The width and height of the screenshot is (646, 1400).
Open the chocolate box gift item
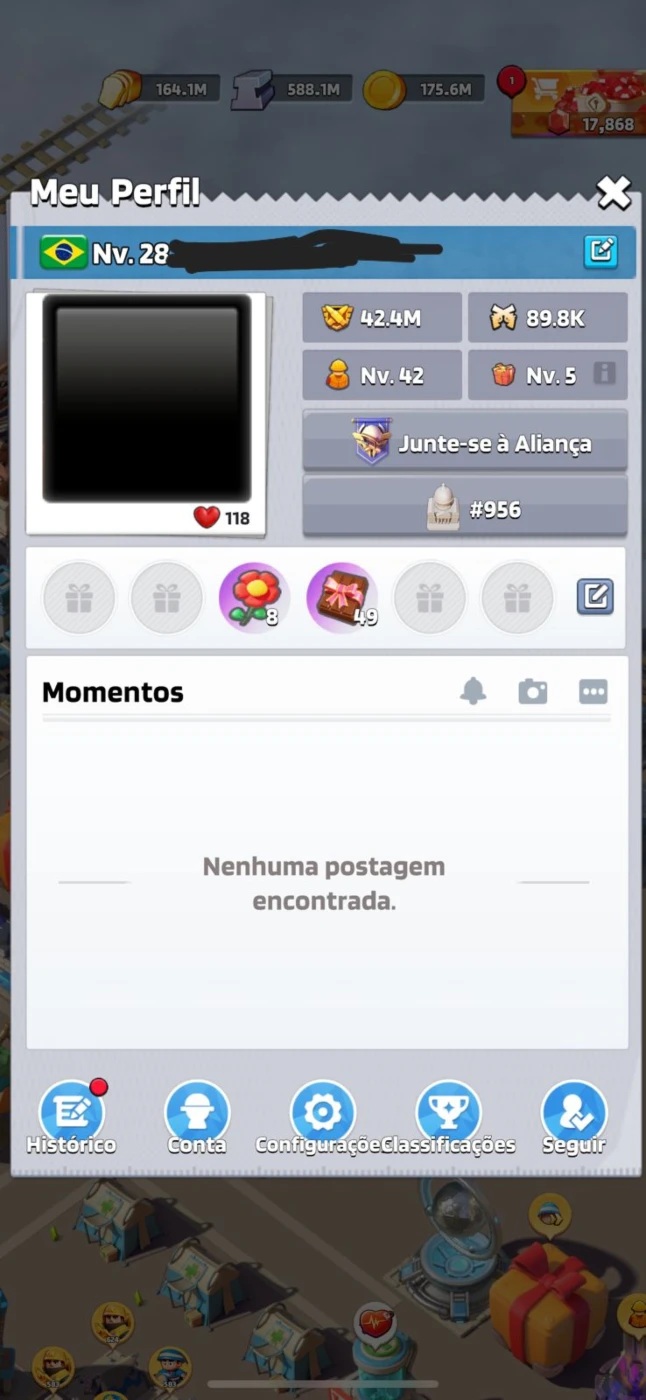pos(342,598)
